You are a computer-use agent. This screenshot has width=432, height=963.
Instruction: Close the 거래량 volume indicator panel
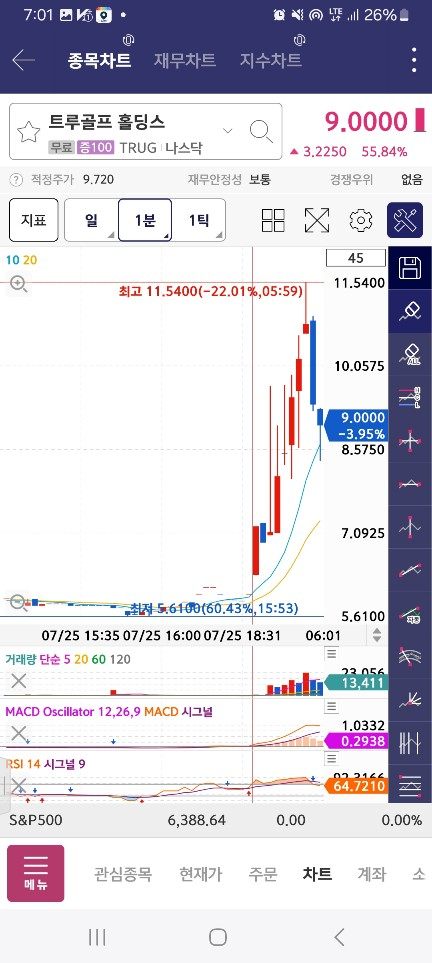tap(19, 680)
